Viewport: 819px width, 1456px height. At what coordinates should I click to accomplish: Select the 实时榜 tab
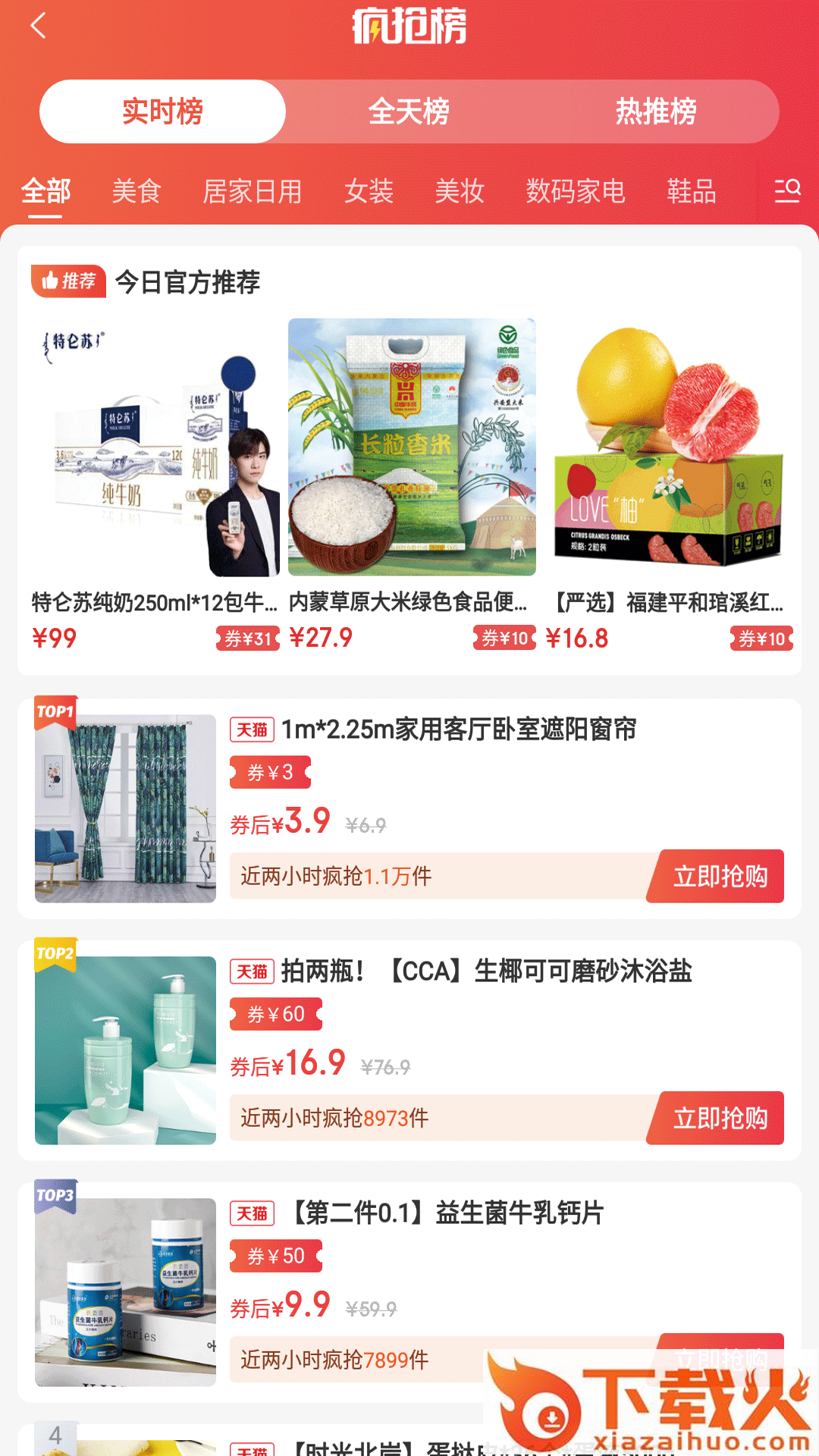coord(162,111)
